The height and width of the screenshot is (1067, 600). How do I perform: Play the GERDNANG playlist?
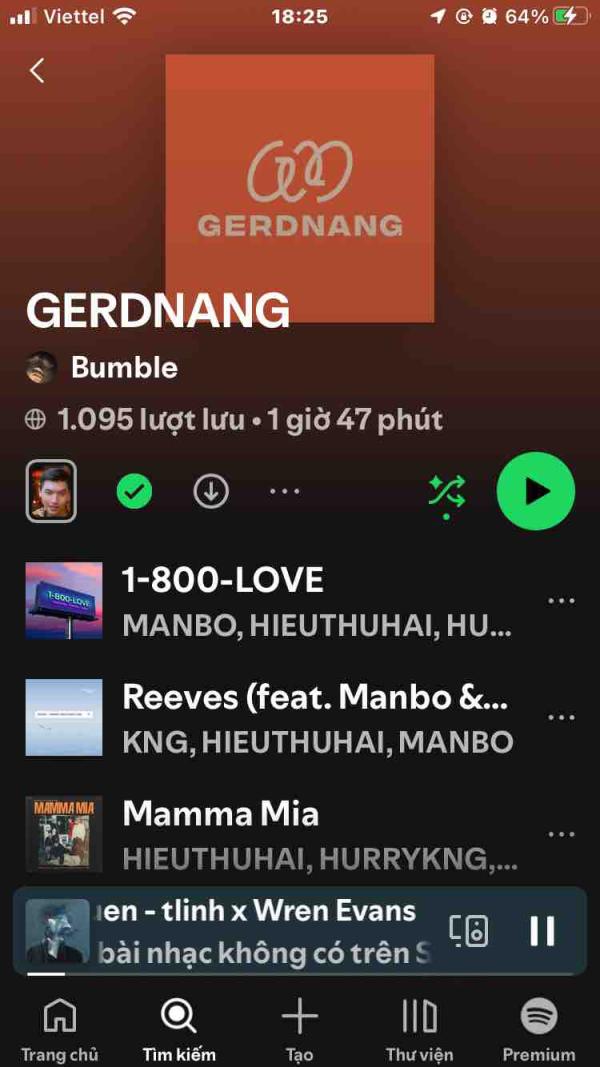point(536,491)
